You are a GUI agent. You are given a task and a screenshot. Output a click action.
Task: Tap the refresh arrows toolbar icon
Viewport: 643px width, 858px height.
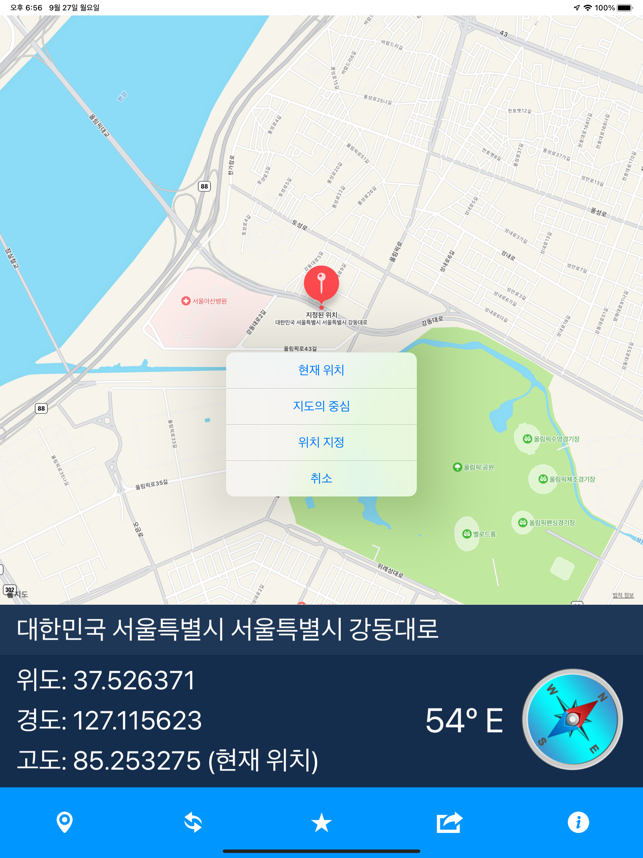(193, 822)
